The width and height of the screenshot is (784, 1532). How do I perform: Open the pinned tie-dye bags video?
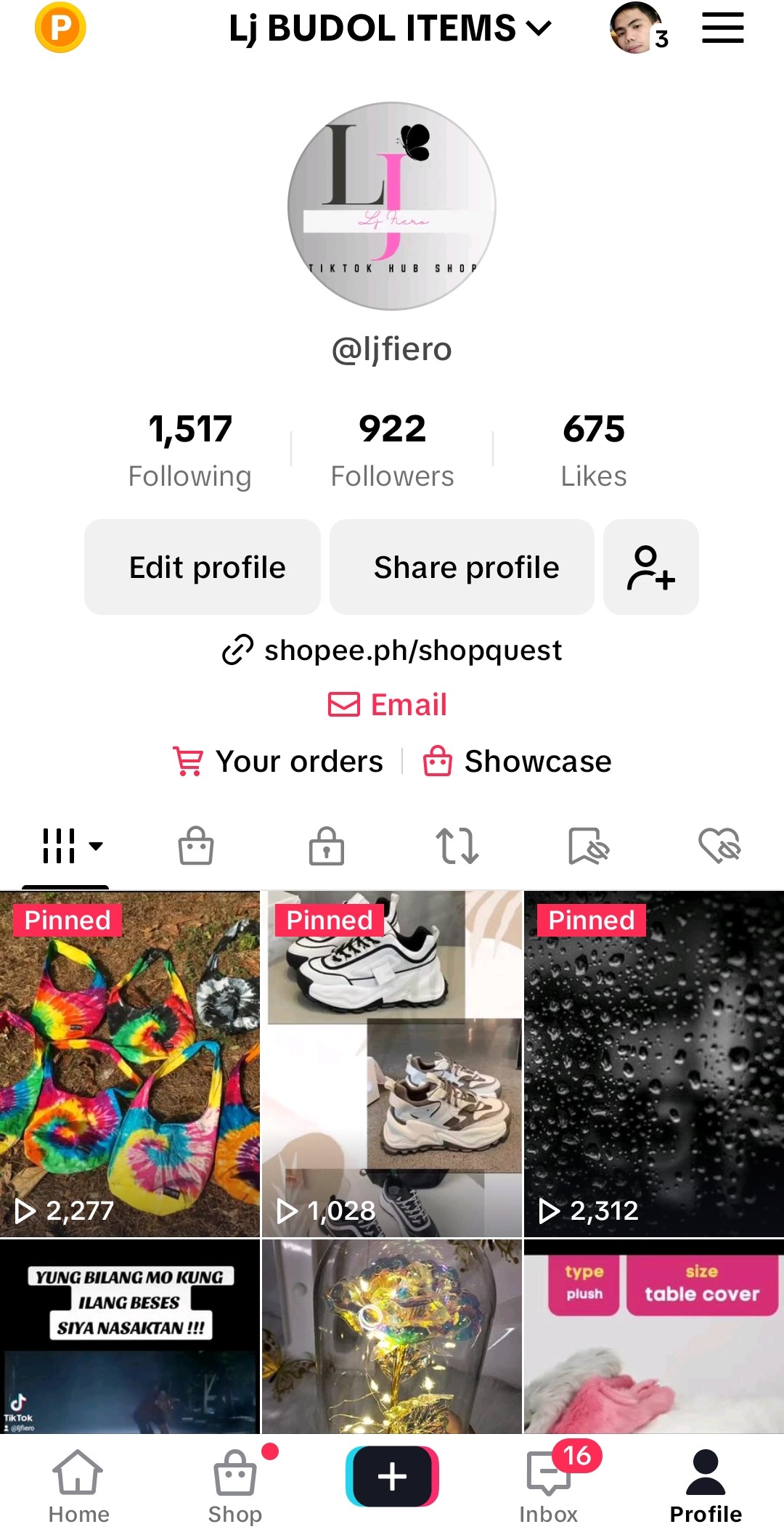point(130,1064)
